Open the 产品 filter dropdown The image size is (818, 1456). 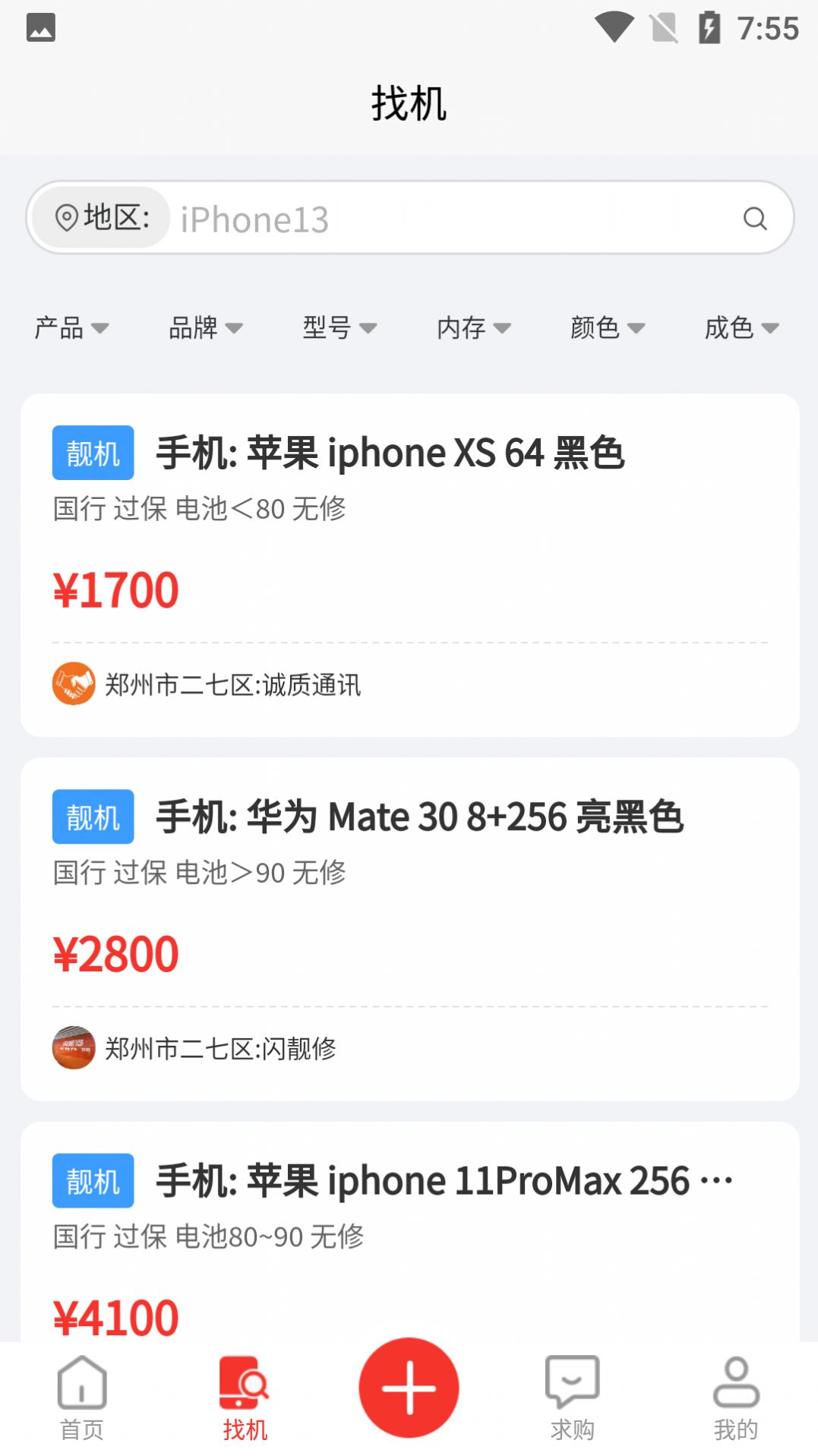click(71, 327)
